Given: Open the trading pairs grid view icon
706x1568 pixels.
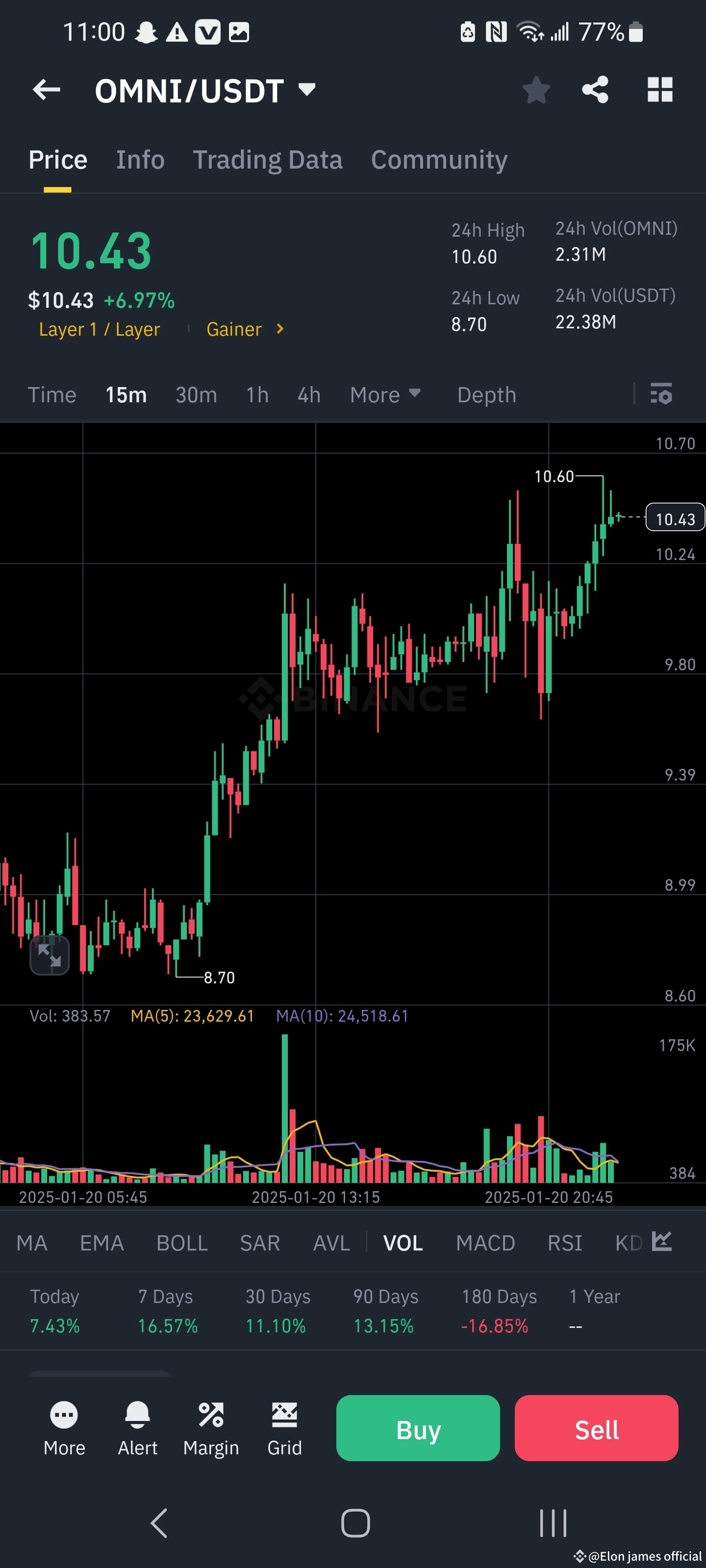Looking at the screenshot, I should point(660,90).
